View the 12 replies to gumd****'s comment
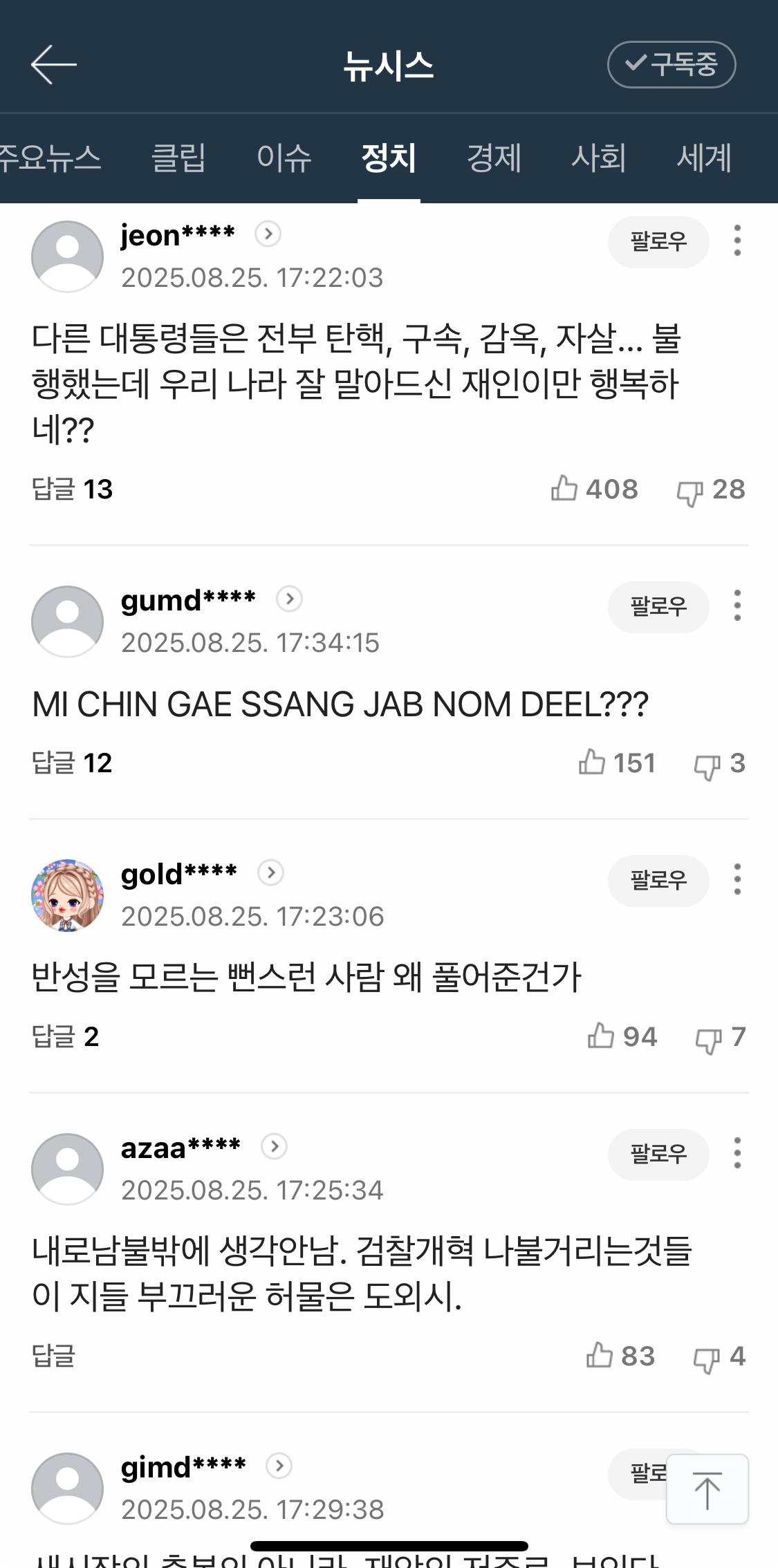Screen dimensions: 778x1568 tap(71, 763)
